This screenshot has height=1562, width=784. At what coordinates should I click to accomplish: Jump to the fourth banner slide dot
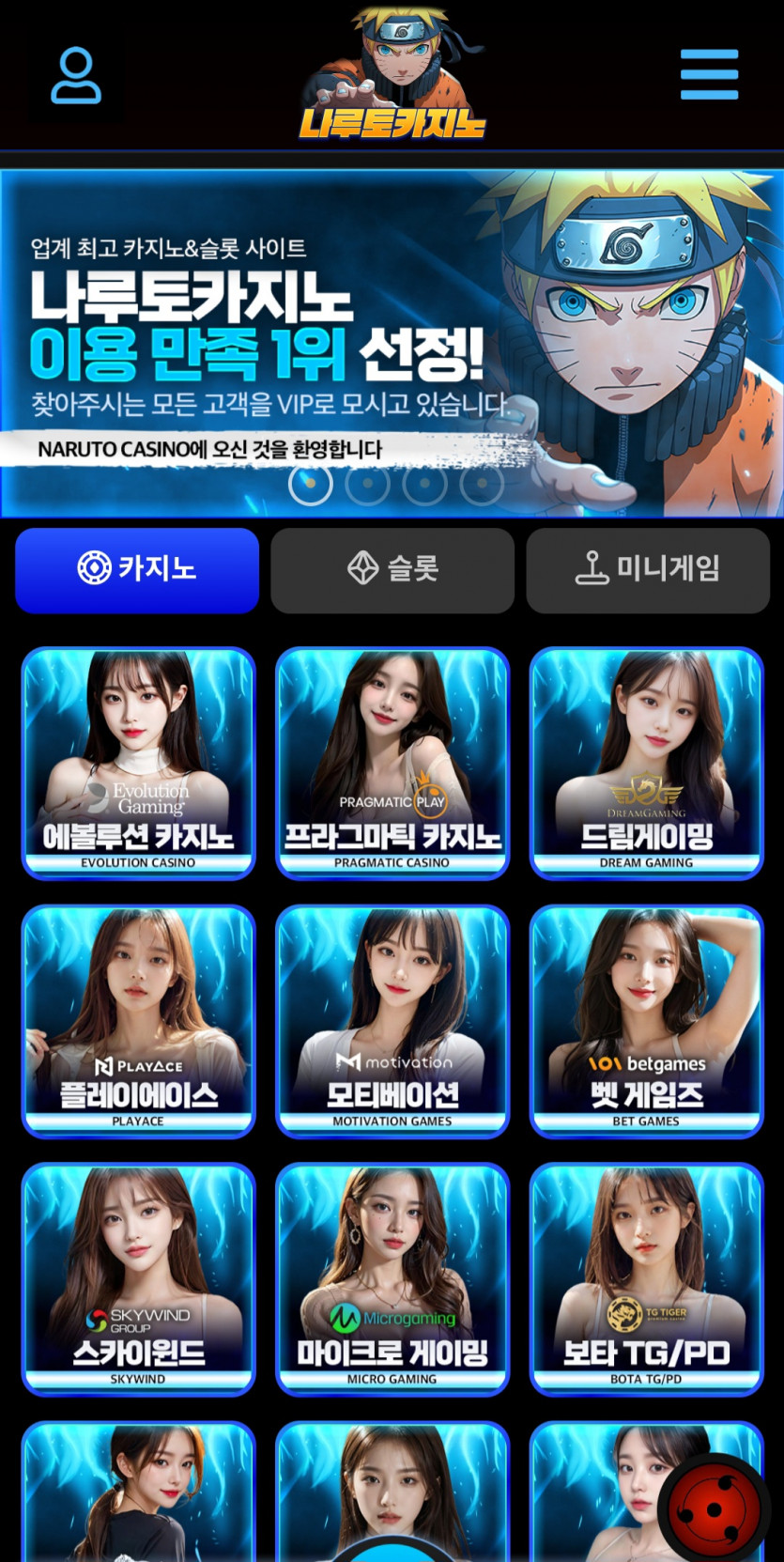(x=482, y=484)
